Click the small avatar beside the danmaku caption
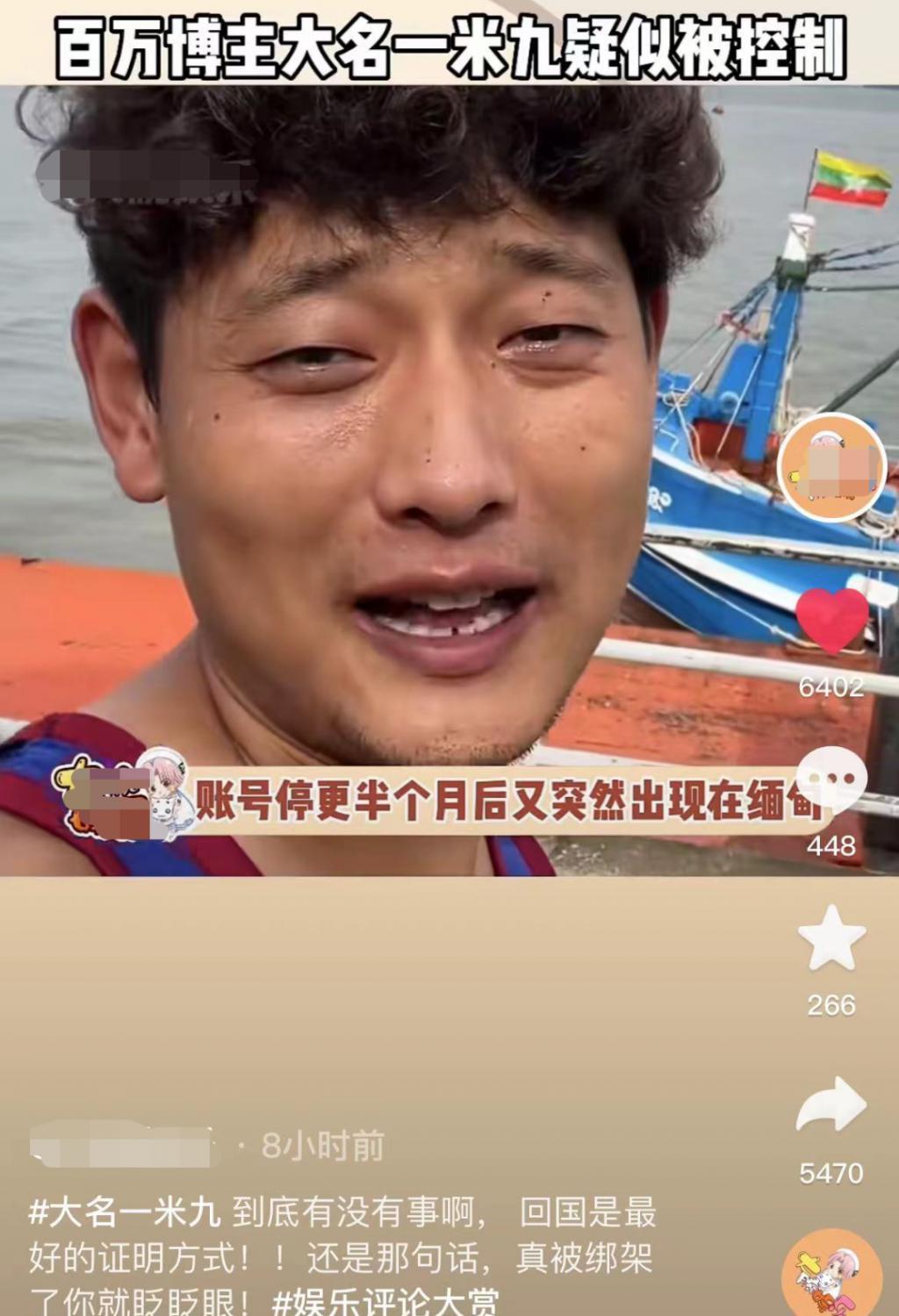Viewport: 899px width, 1316px height. 167,796
